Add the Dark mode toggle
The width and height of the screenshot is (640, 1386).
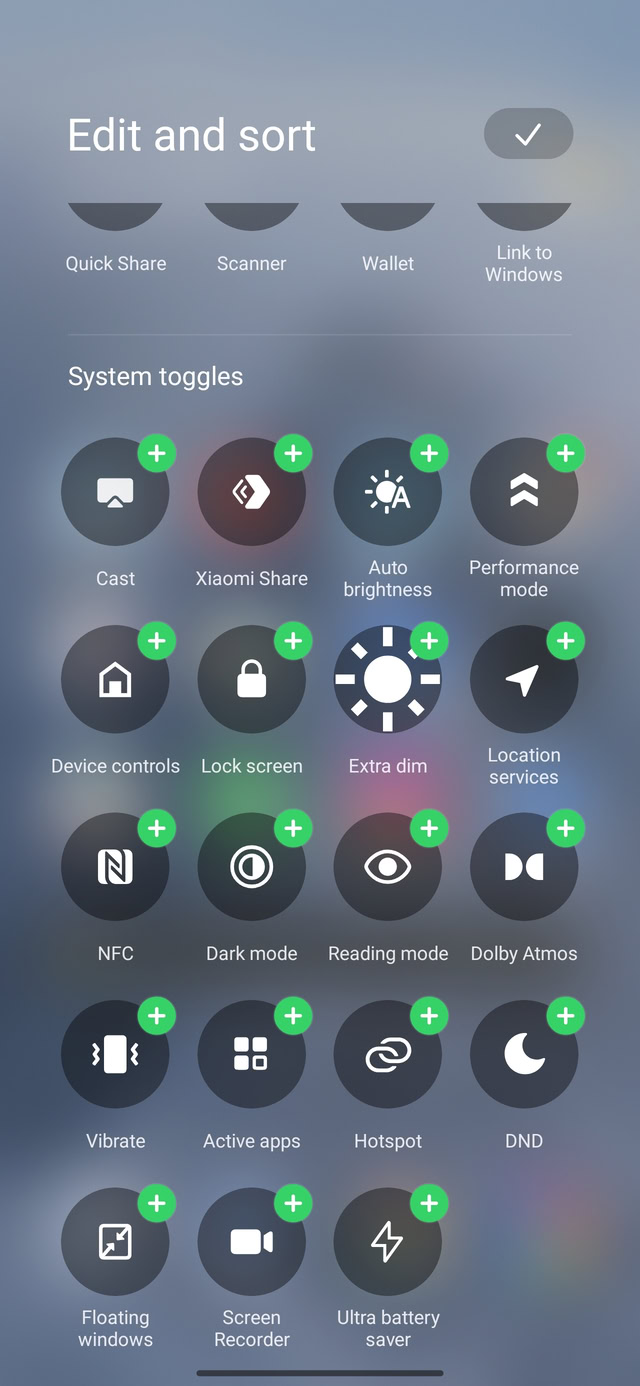point(293,829)
